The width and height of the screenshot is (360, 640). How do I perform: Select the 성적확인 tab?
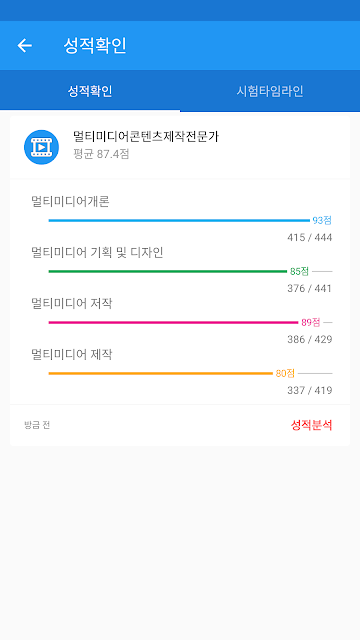click(90, 91)
